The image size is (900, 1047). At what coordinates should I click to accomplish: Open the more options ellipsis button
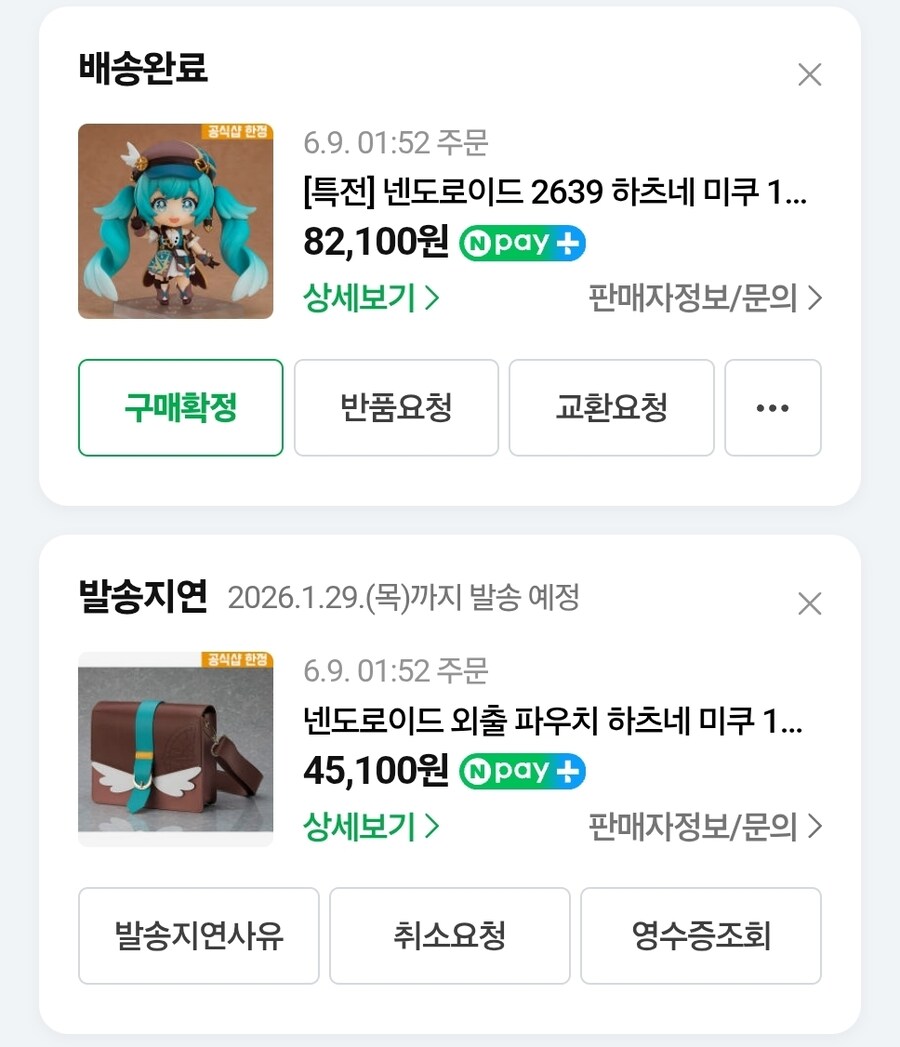(x=772, y=408)
